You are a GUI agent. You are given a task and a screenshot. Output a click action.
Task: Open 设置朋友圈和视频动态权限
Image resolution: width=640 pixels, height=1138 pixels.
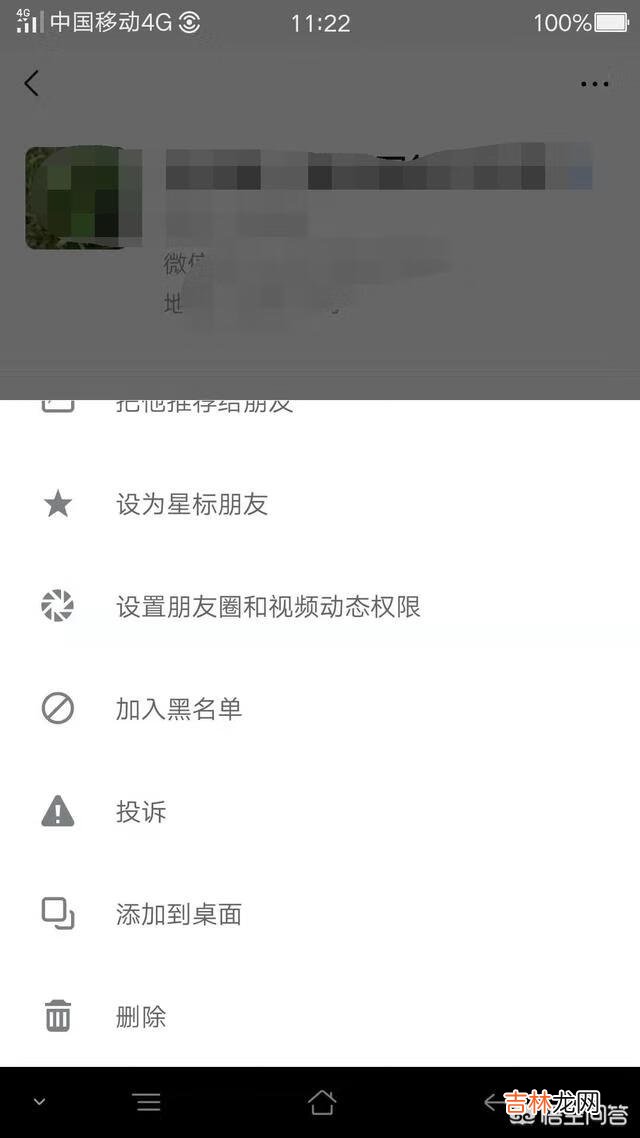click(268, 607)
